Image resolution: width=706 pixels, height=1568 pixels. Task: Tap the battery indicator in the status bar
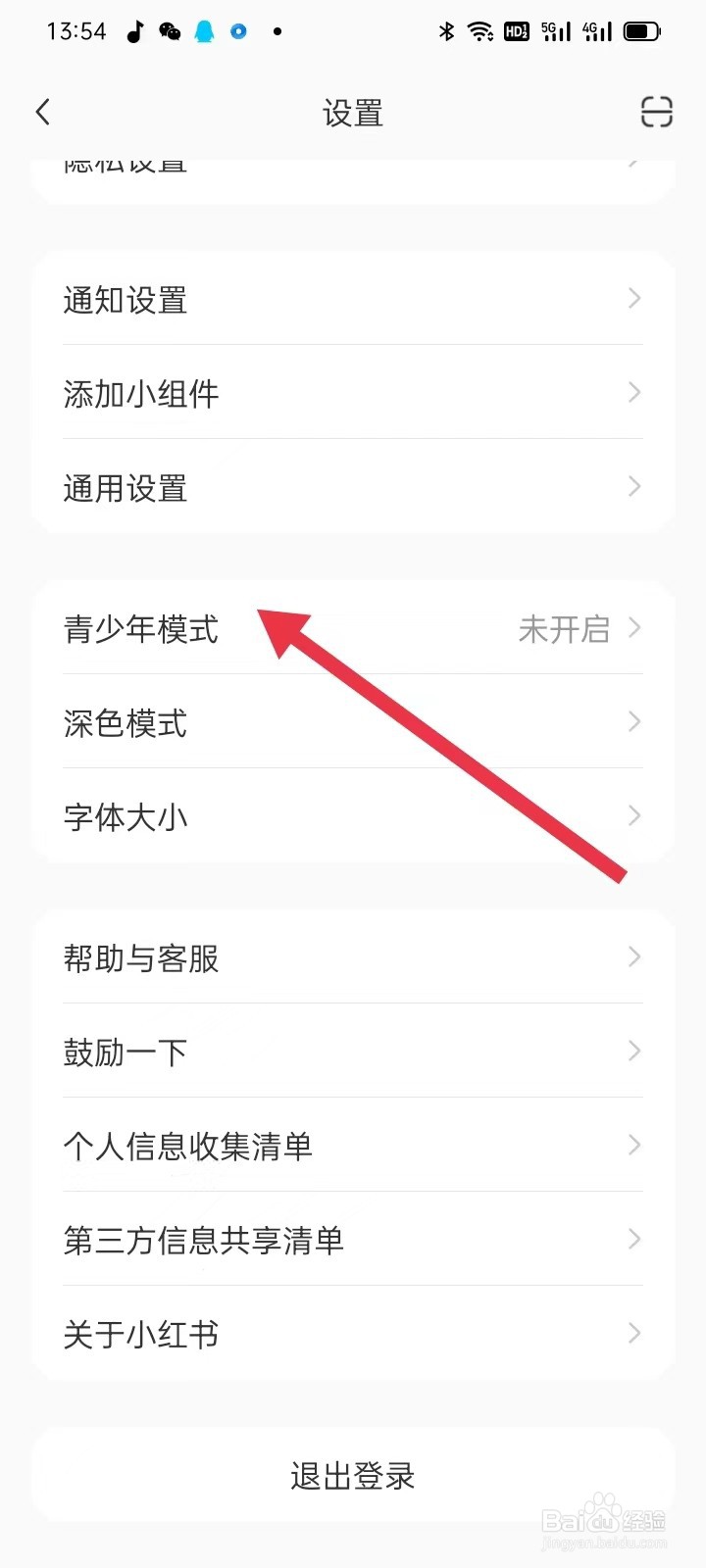pyautogui.click(x=641, y=31)
